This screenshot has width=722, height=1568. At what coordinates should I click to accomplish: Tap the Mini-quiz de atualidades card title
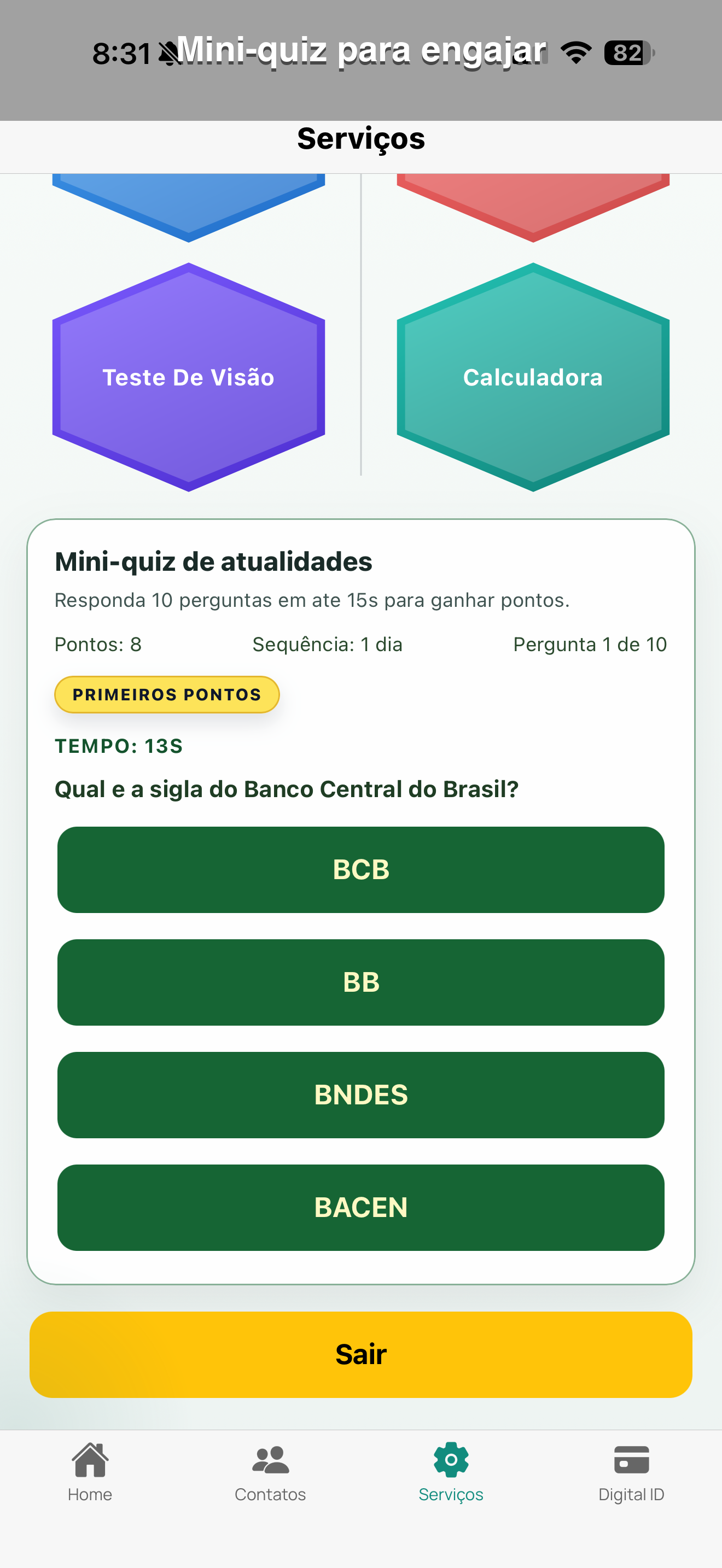pos(214,562)
